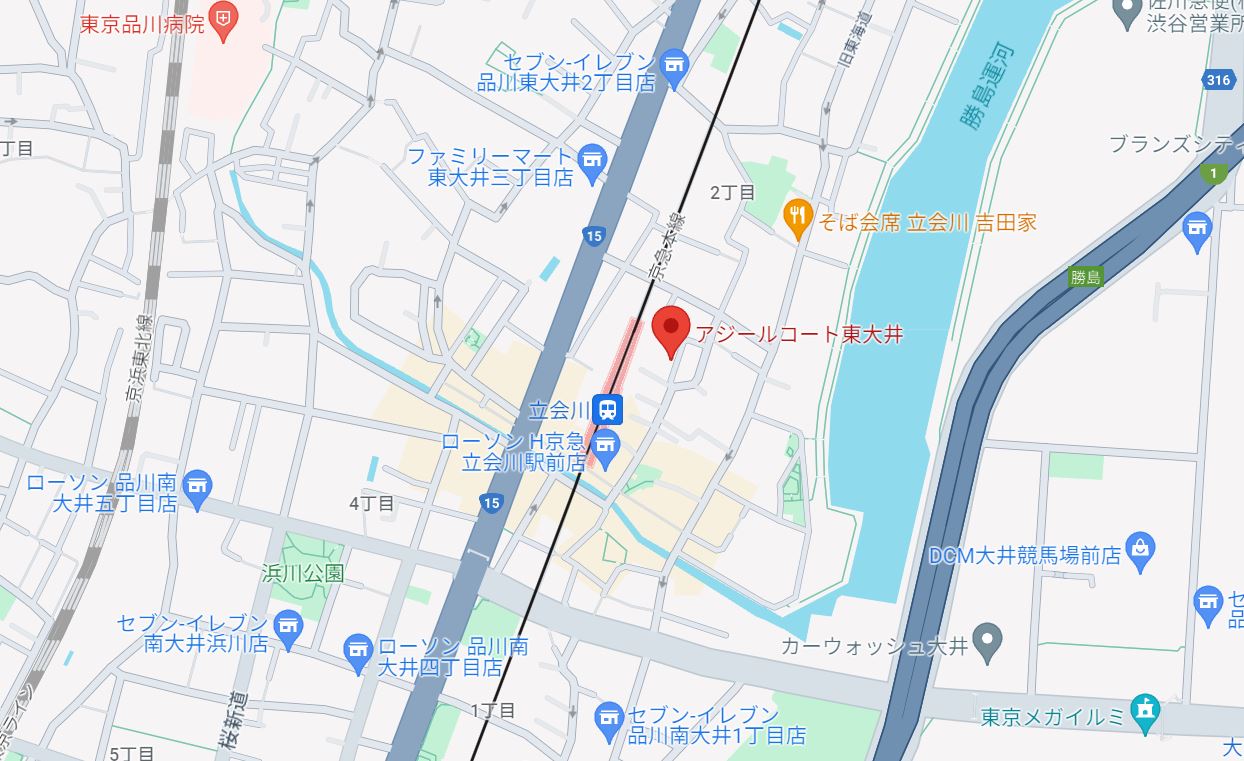Tap ローソン 品川南大井四丁目店 marker
The width and height of the screenshot is (1244, 761).
358,650
